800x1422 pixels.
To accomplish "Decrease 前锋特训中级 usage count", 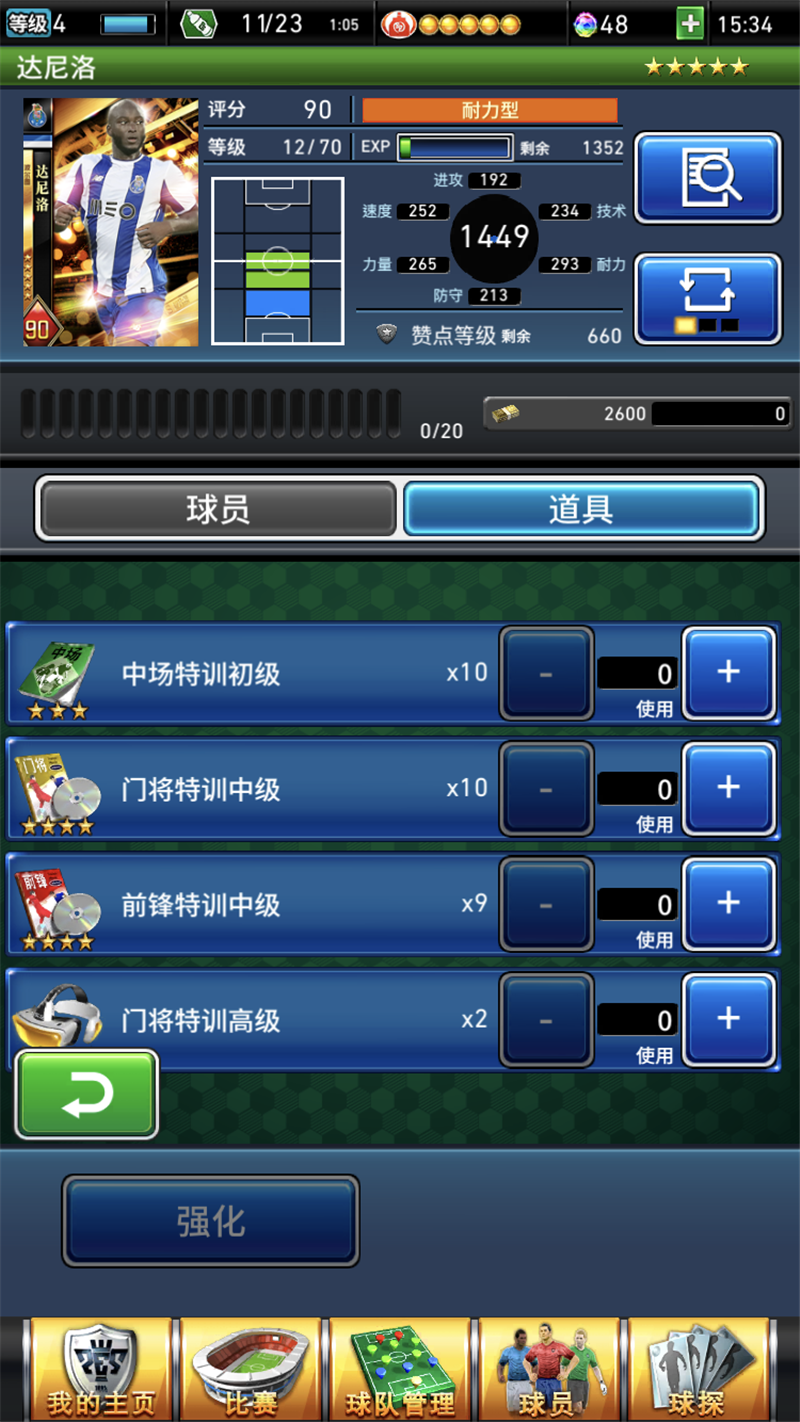I will point(546,904).
